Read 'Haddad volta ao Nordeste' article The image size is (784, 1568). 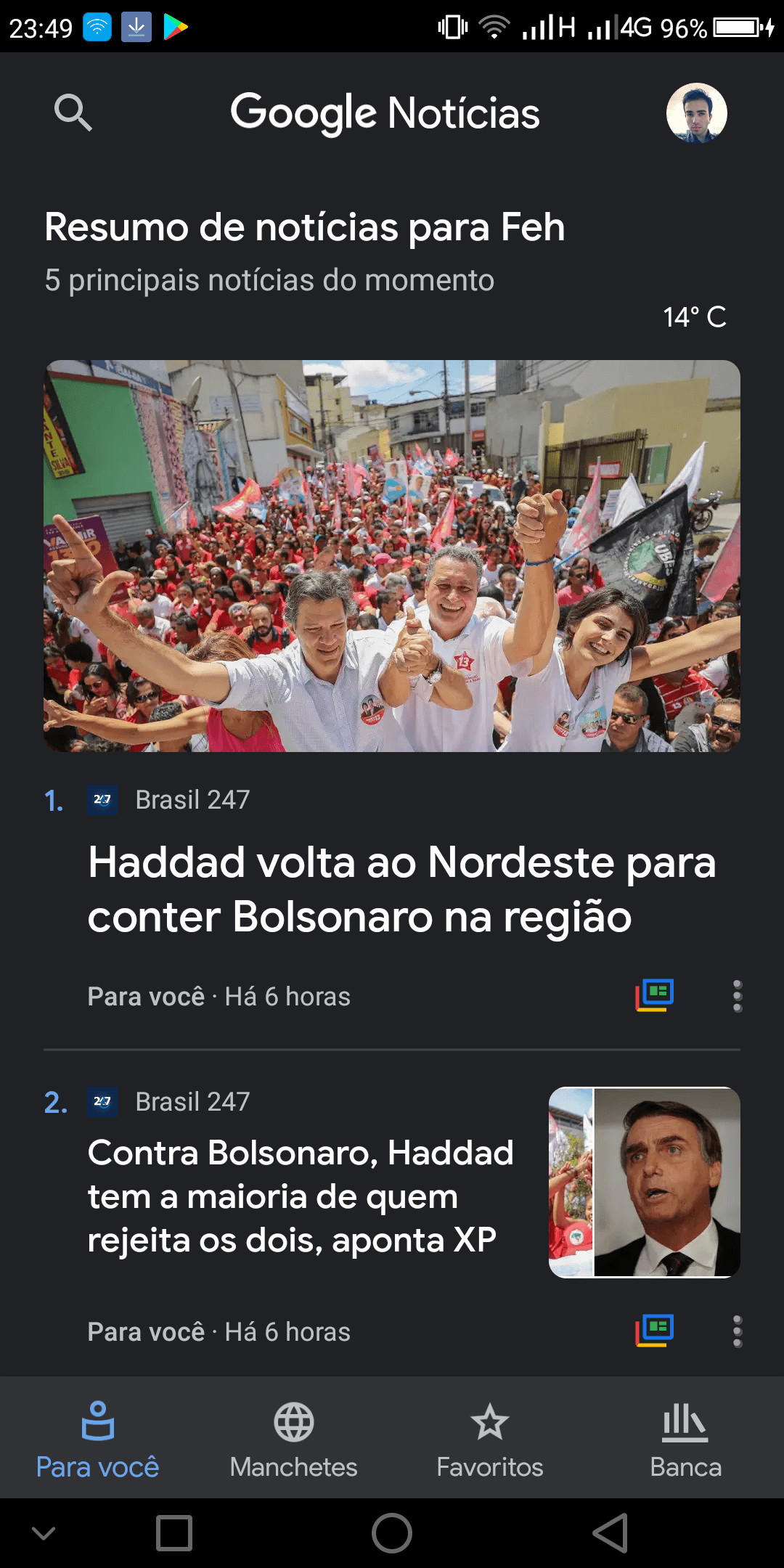tap(401, 889)
